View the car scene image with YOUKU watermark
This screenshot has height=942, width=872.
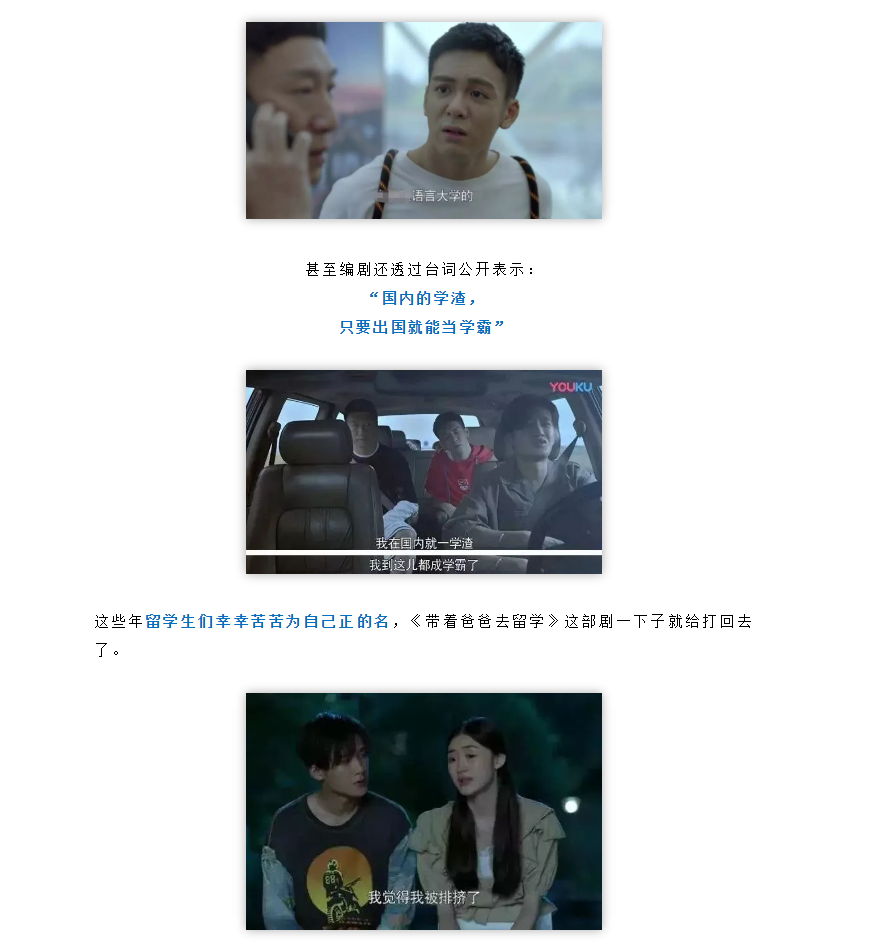[424, 471]
